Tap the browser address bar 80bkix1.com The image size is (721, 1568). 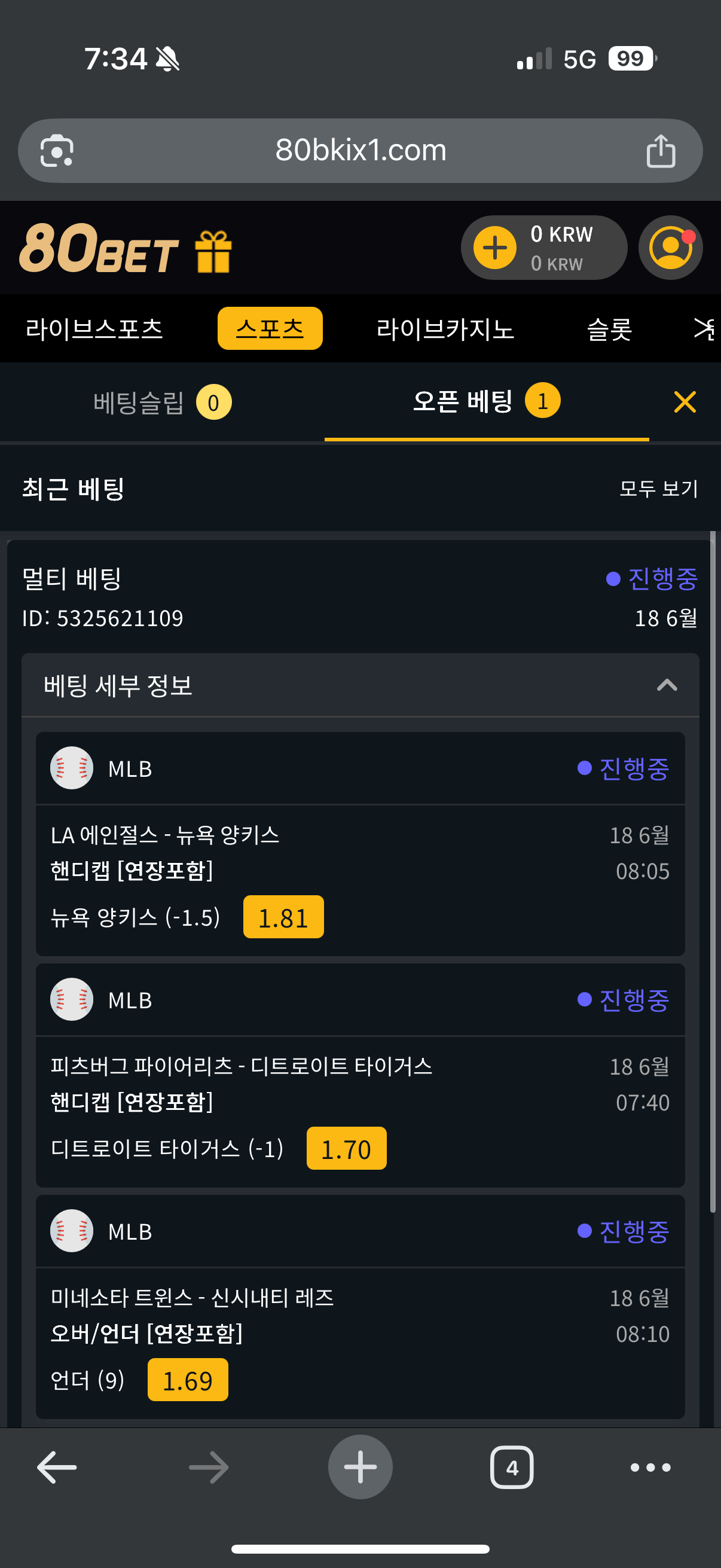coord(360,150)
